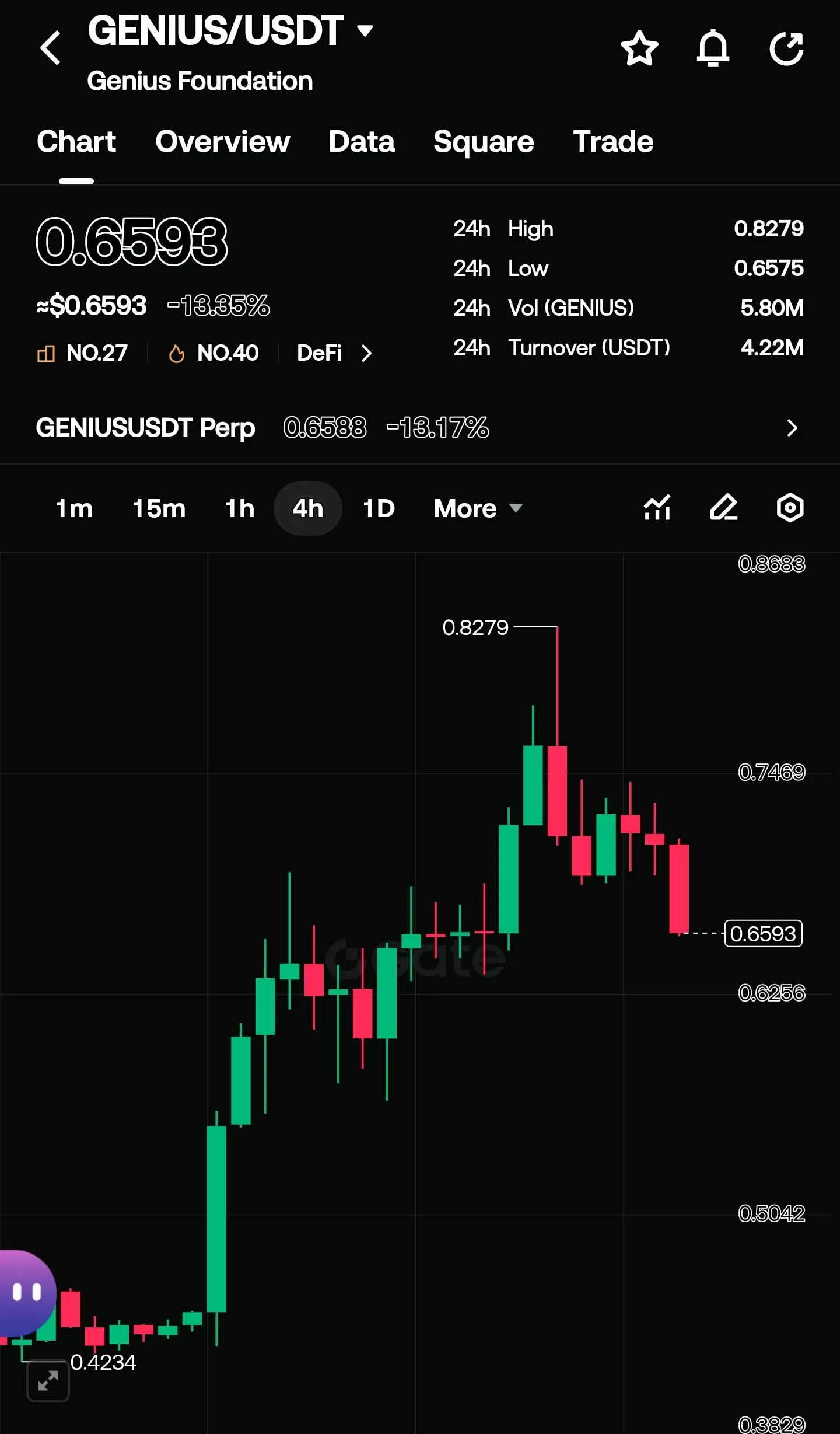Screen dimensions: 840x1434
Task: Select the 1m chart interval
Action: 74,508
